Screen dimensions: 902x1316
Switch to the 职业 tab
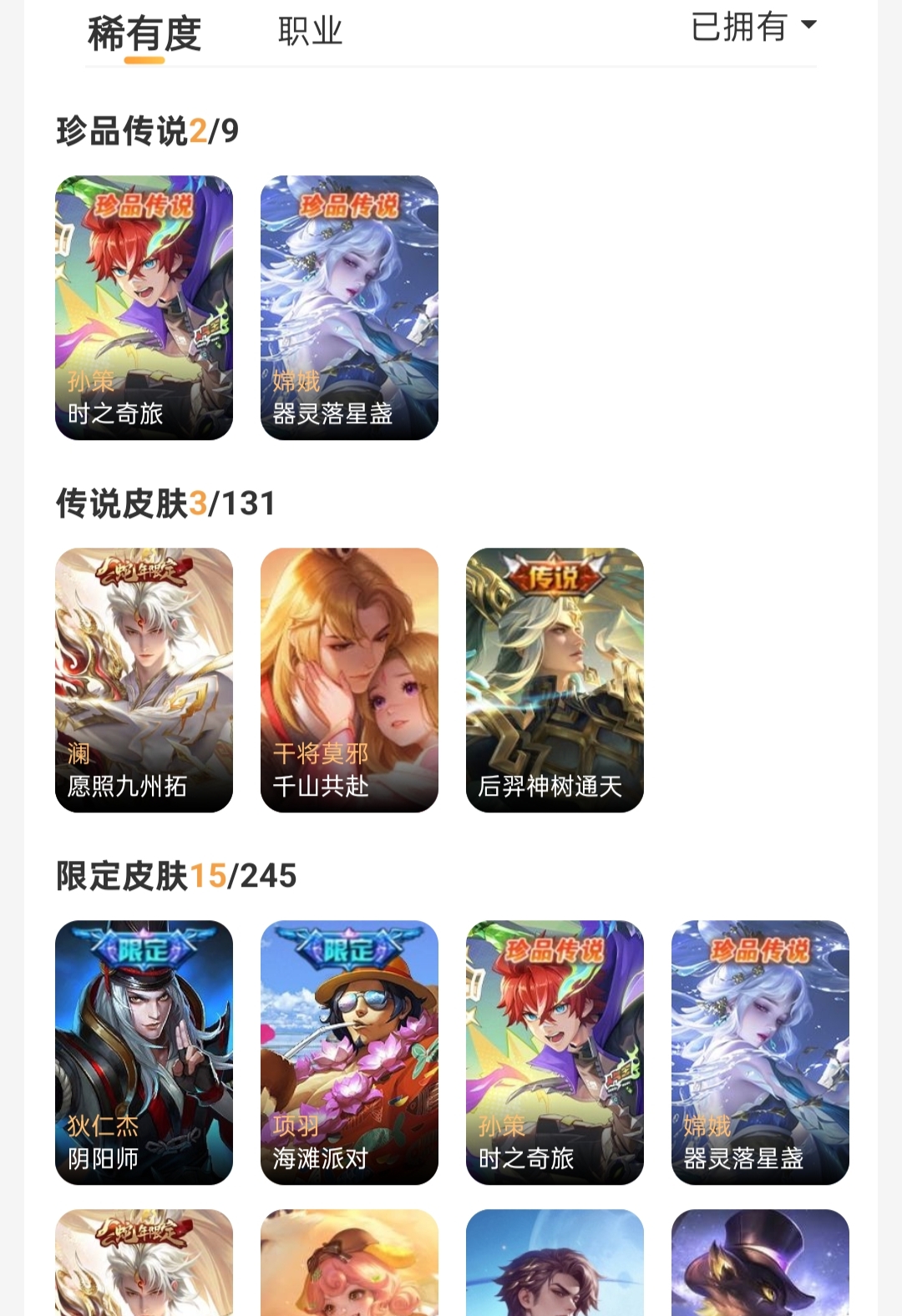310,33
